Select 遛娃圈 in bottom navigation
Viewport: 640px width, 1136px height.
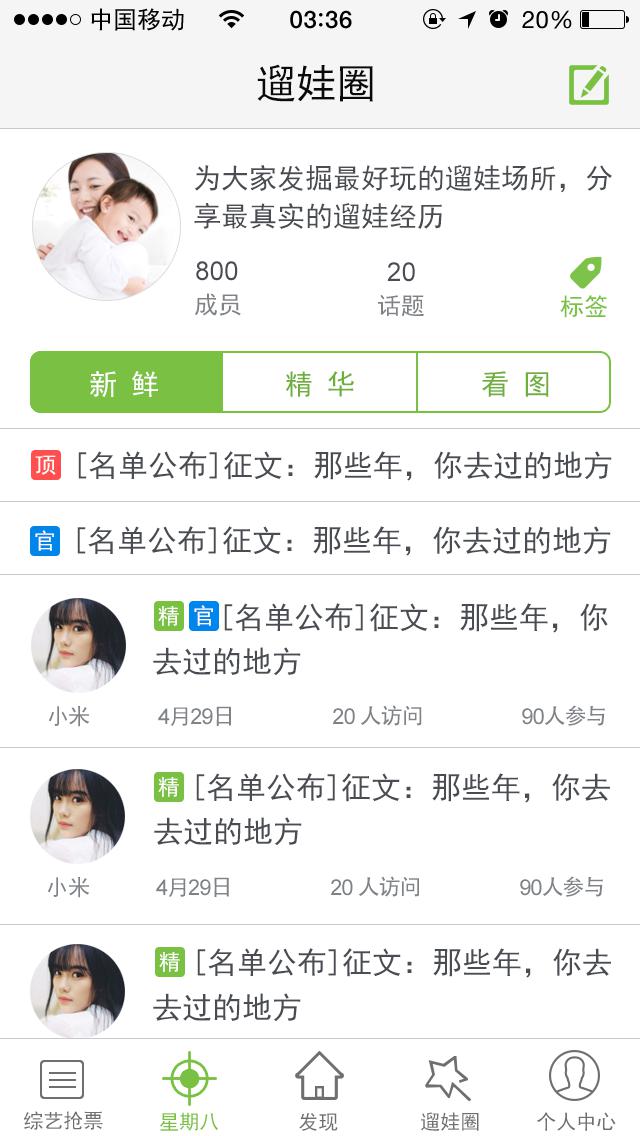point(449,1092)
